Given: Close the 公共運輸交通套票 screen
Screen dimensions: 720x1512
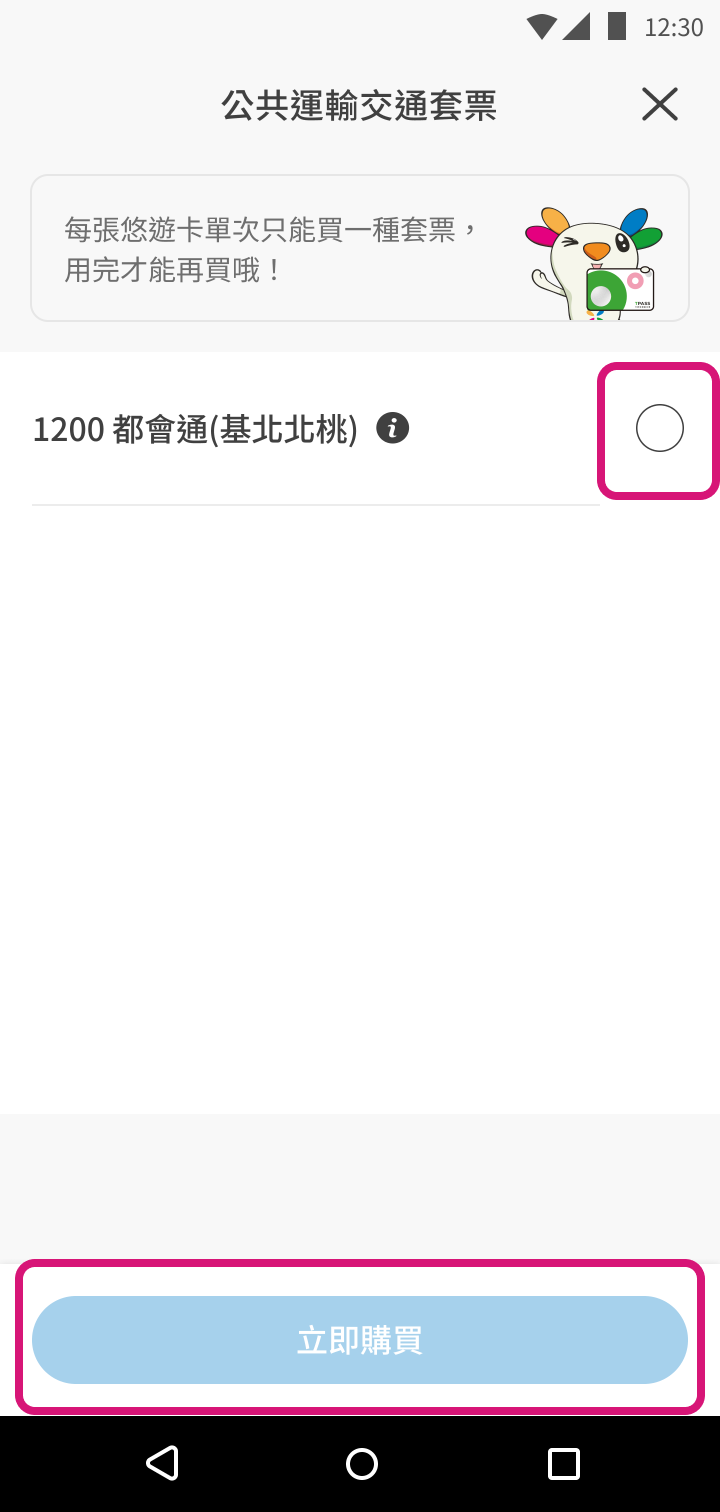Looking at the screenshot, I should [x=659, y=105].
